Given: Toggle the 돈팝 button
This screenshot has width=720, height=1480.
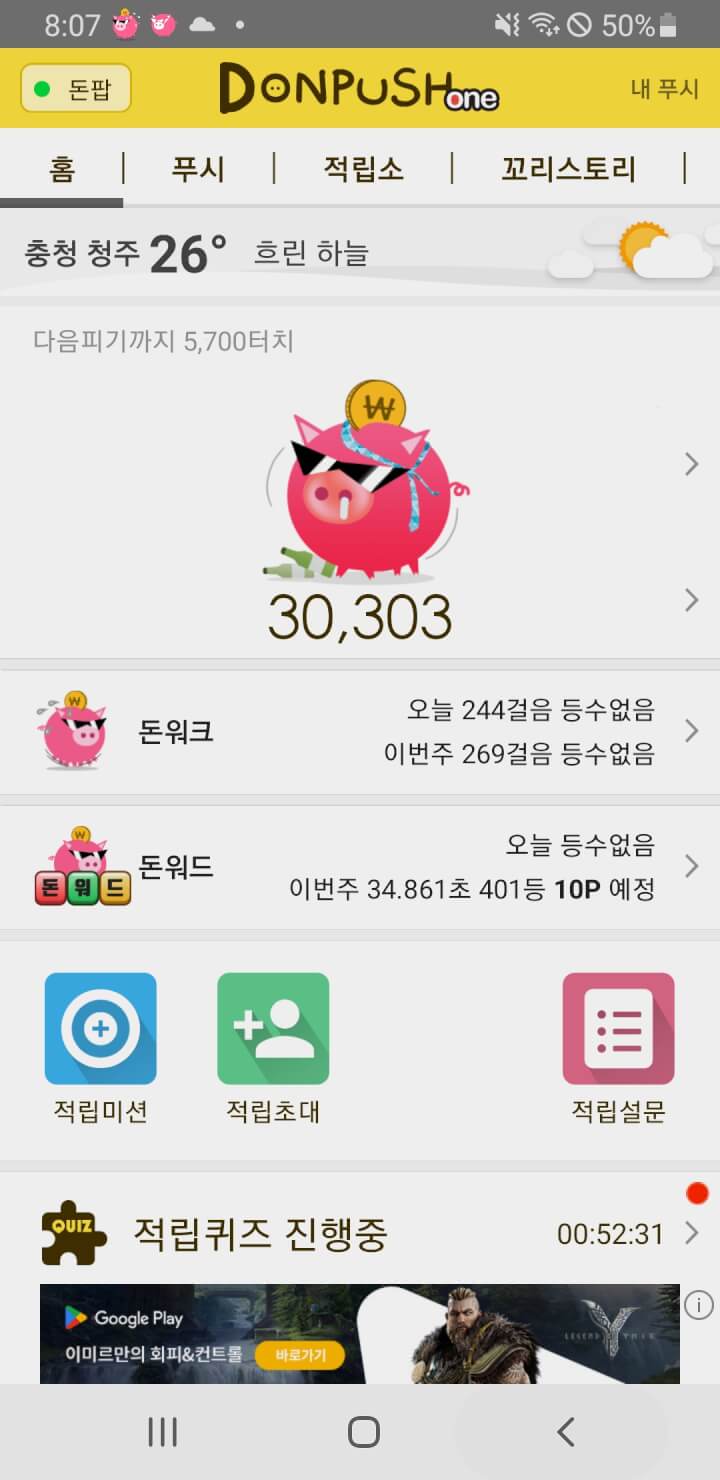Looking at the screenshot, I should point(76,89).
